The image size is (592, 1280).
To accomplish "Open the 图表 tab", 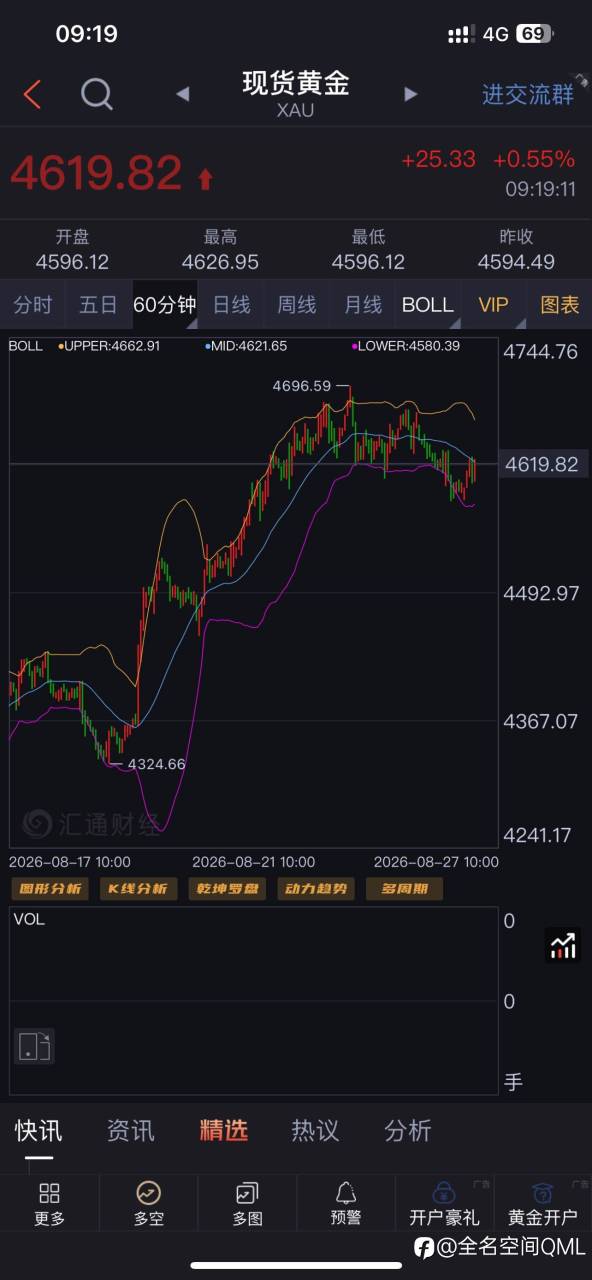I will pyautogui.click(x=560, y=305).
